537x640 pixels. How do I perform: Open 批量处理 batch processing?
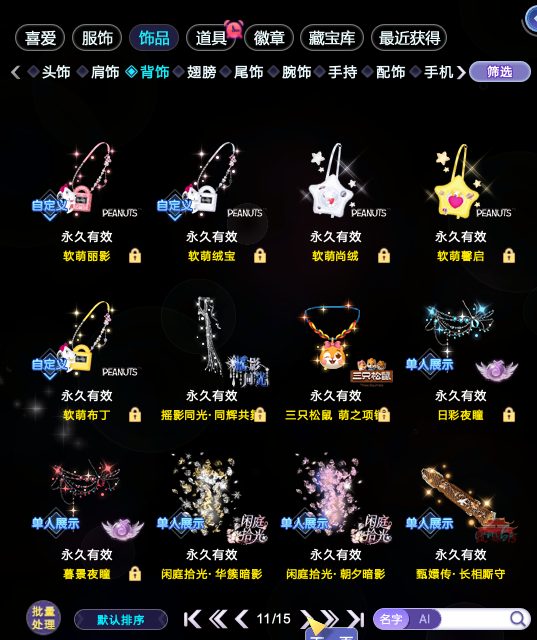tap(43, 618)
